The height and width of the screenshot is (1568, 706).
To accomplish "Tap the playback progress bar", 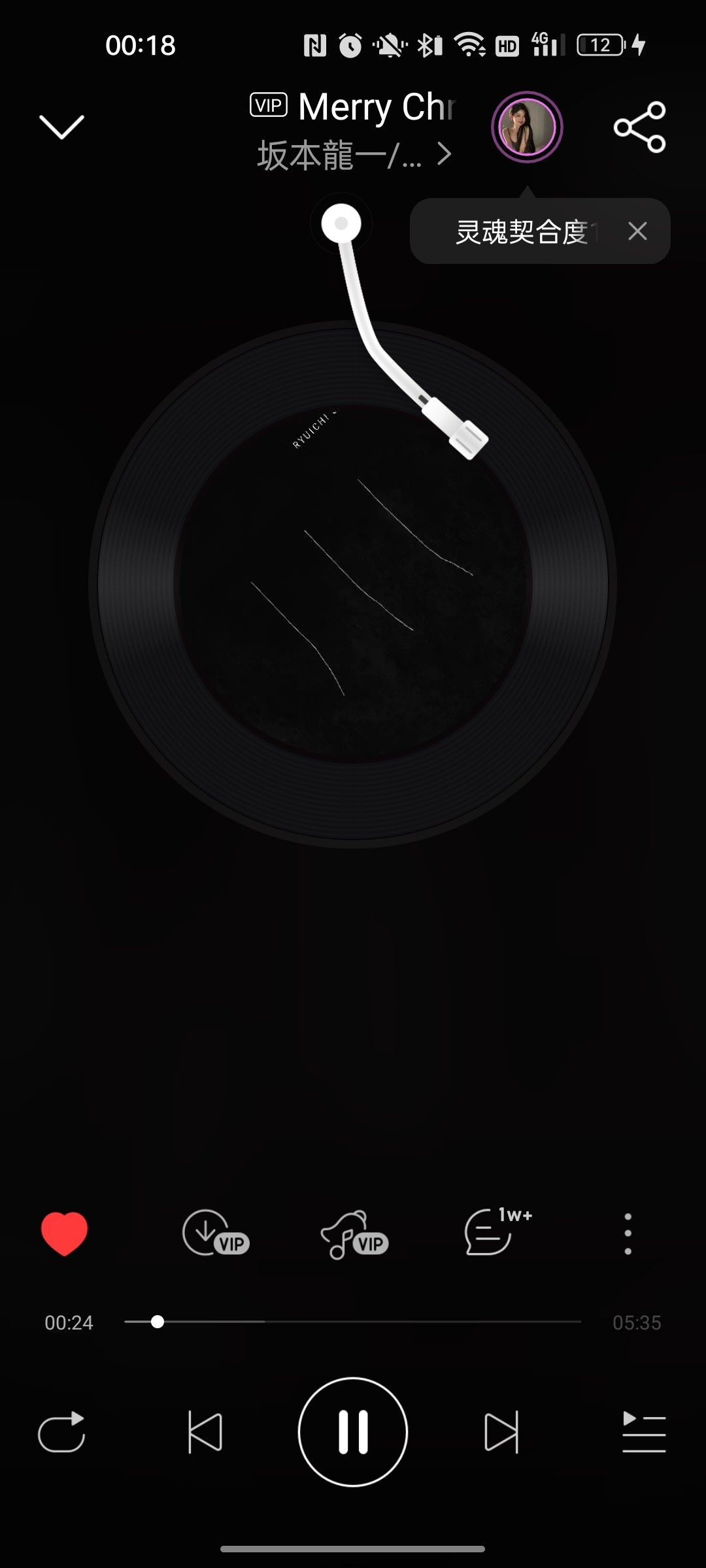I will tap(353, 1322).
